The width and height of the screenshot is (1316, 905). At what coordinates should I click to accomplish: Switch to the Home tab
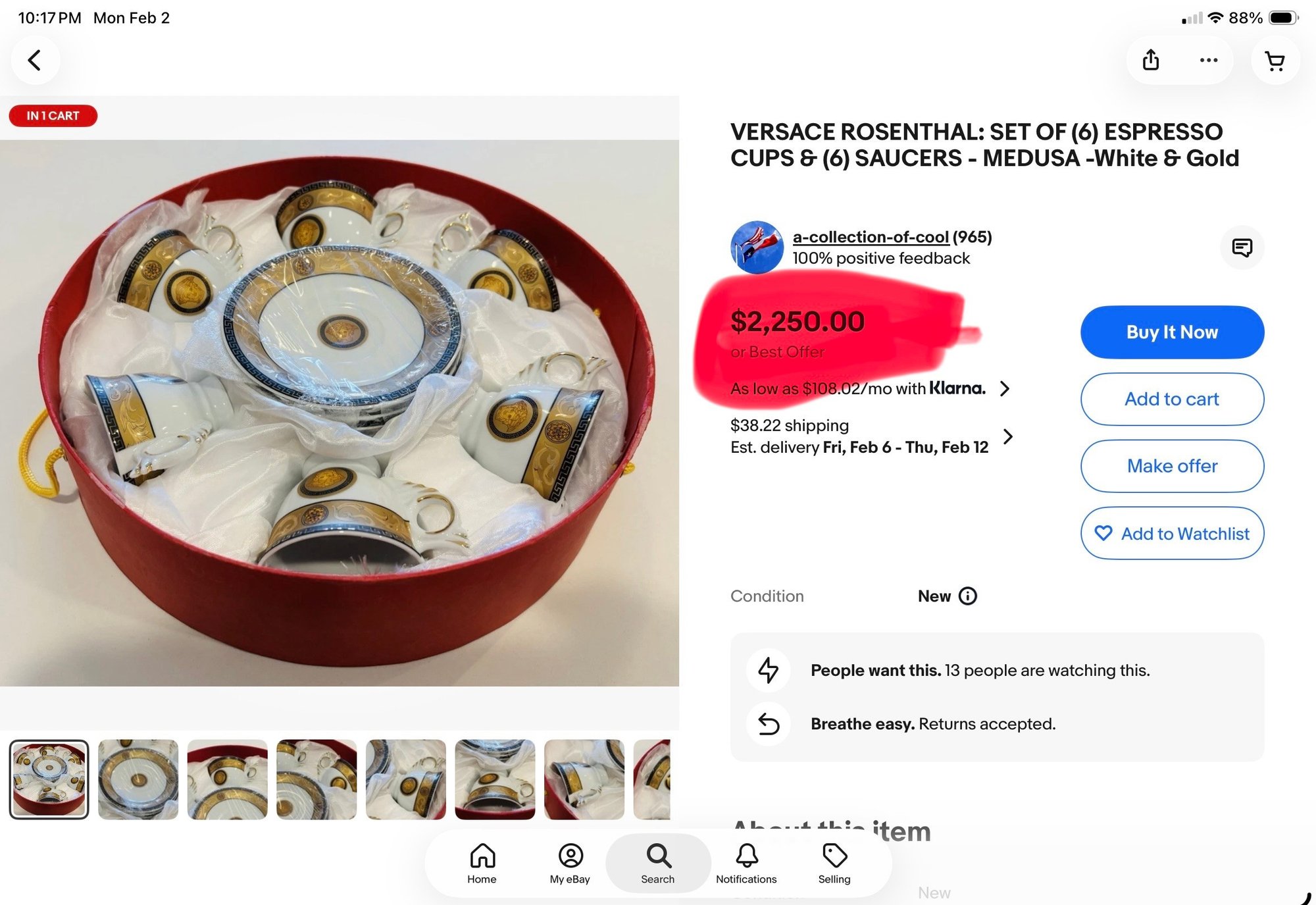coord(482,864)
